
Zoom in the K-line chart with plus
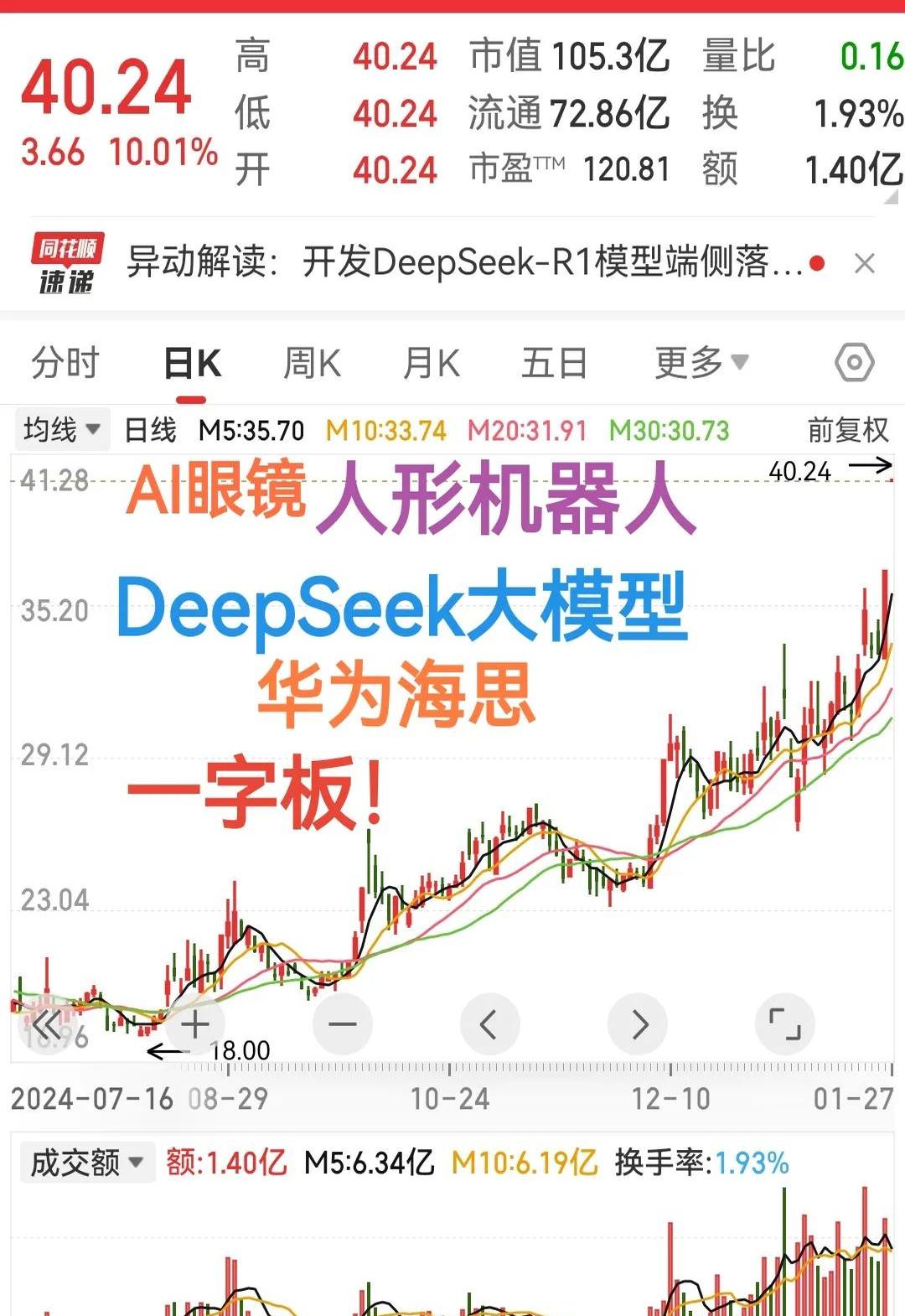coord(194,1024)
